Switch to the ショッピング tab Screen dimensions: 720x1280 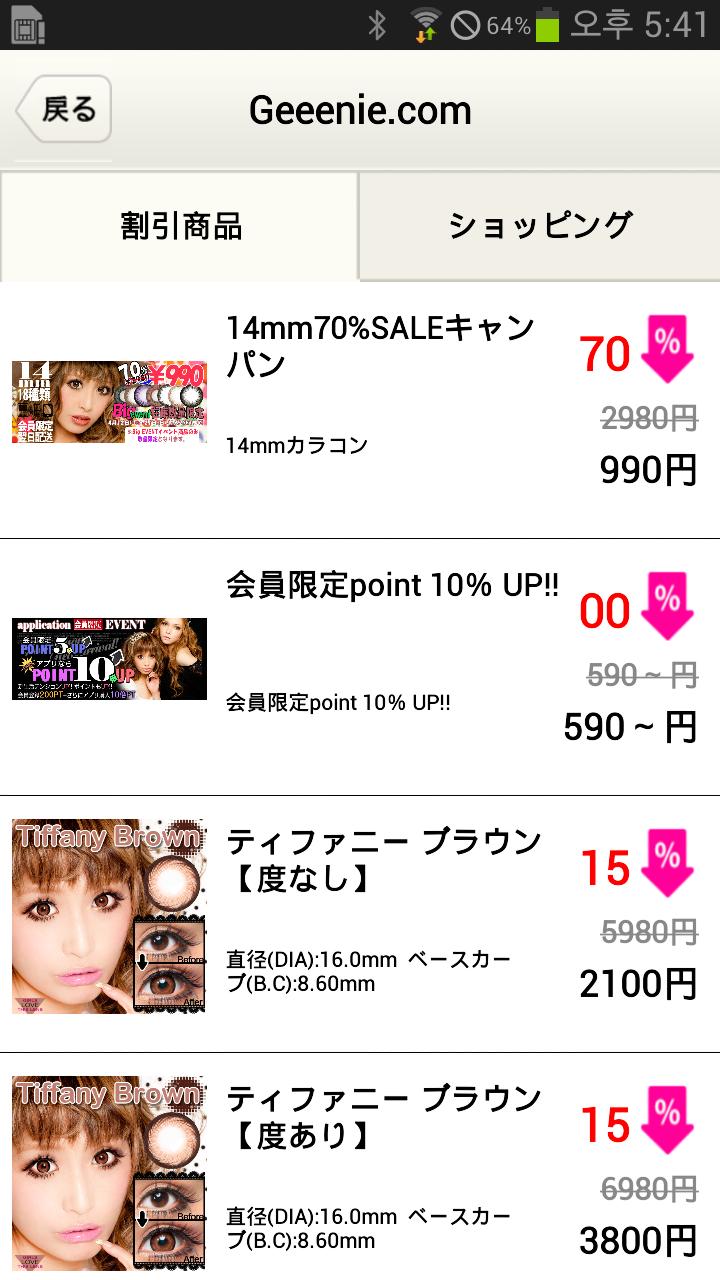point(540,226)
